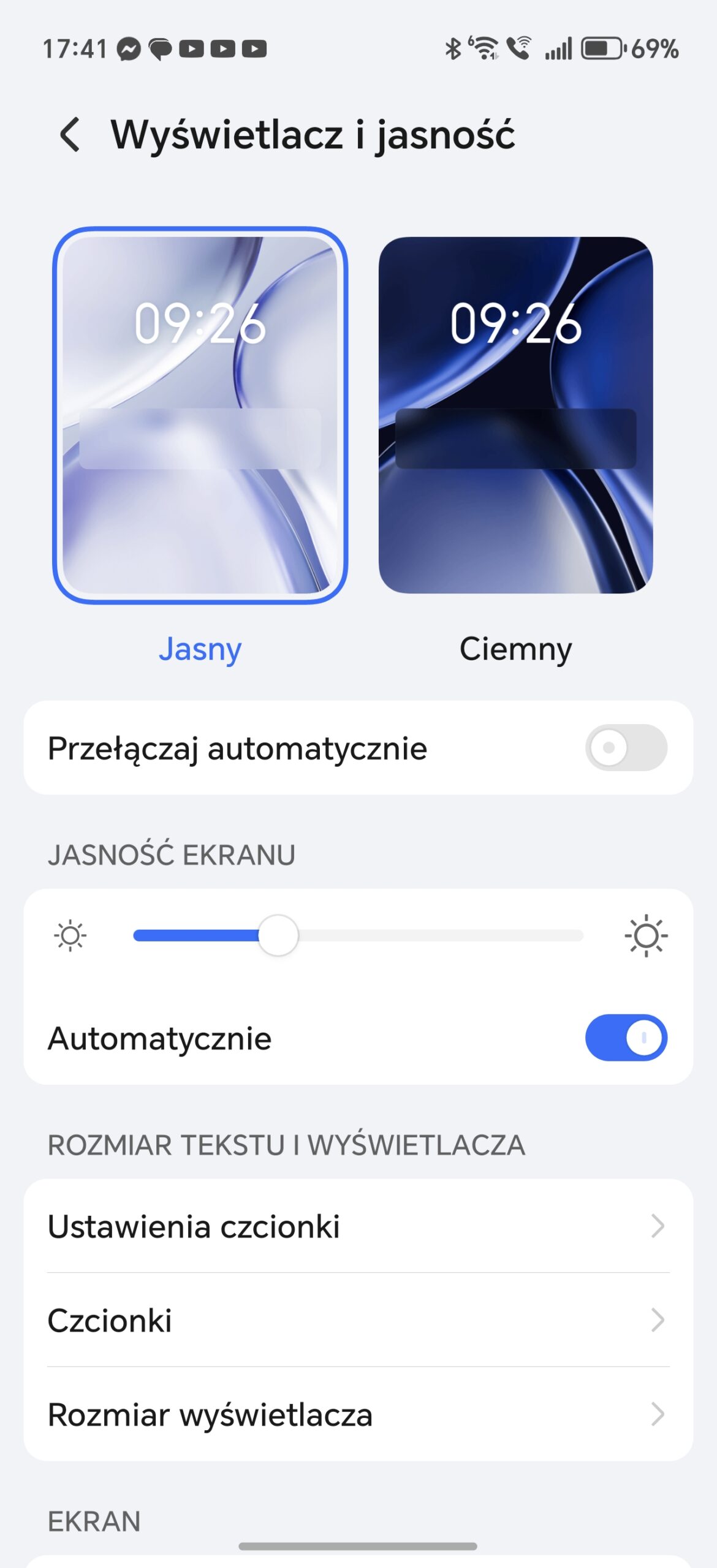Open Rozmiar wyświetlacza settings
The width and height of the screenshot is (717, 1568).
click(358, 1415)
